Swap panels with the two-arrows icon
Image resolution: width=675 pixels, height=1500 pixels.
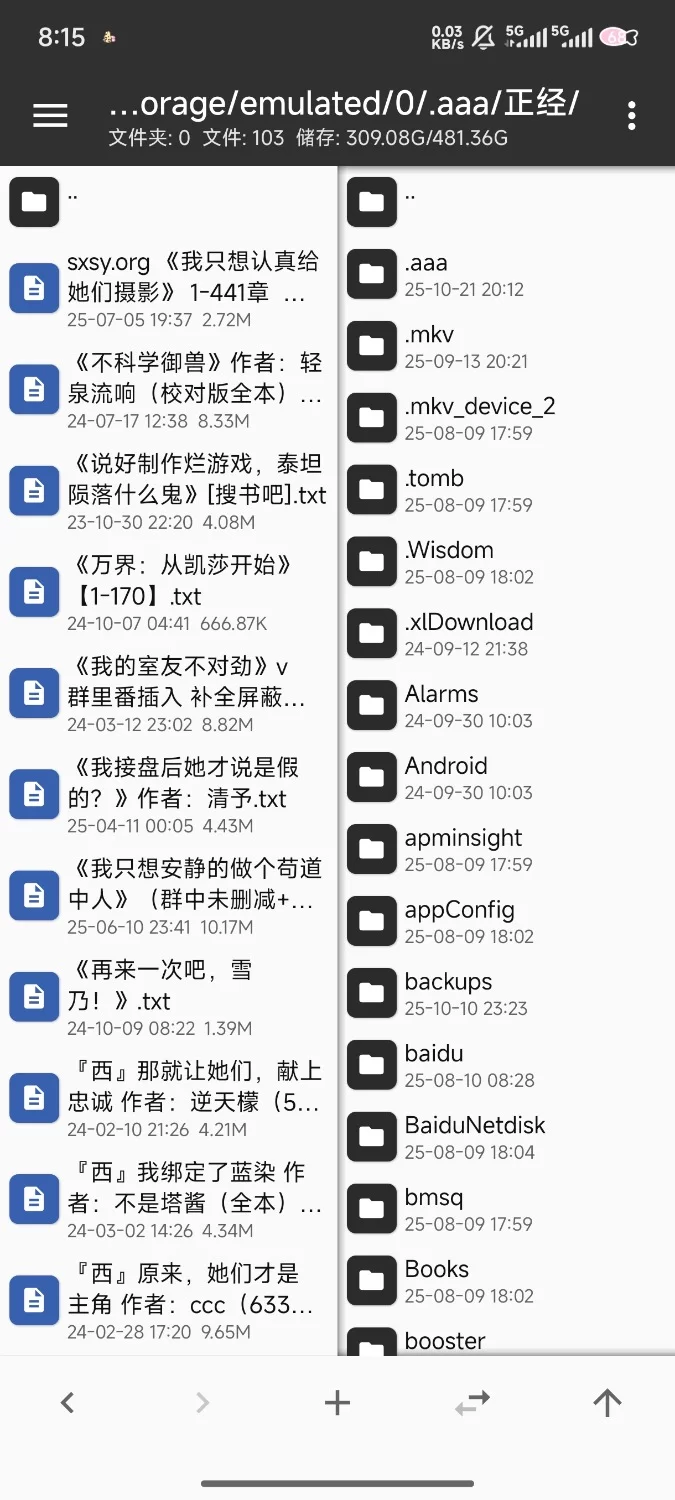[472, 1403]
